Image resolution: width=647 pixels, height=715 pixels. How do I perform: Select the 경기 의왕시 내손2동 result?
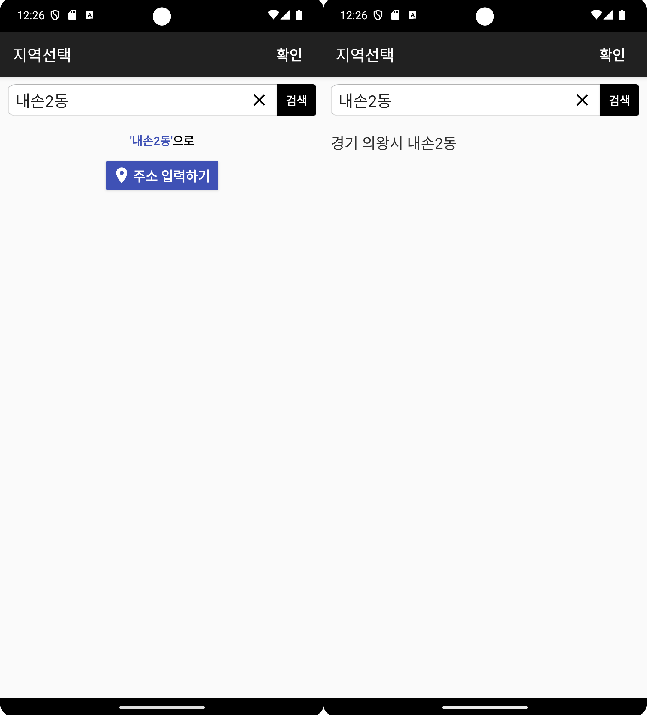click(394, 143)
